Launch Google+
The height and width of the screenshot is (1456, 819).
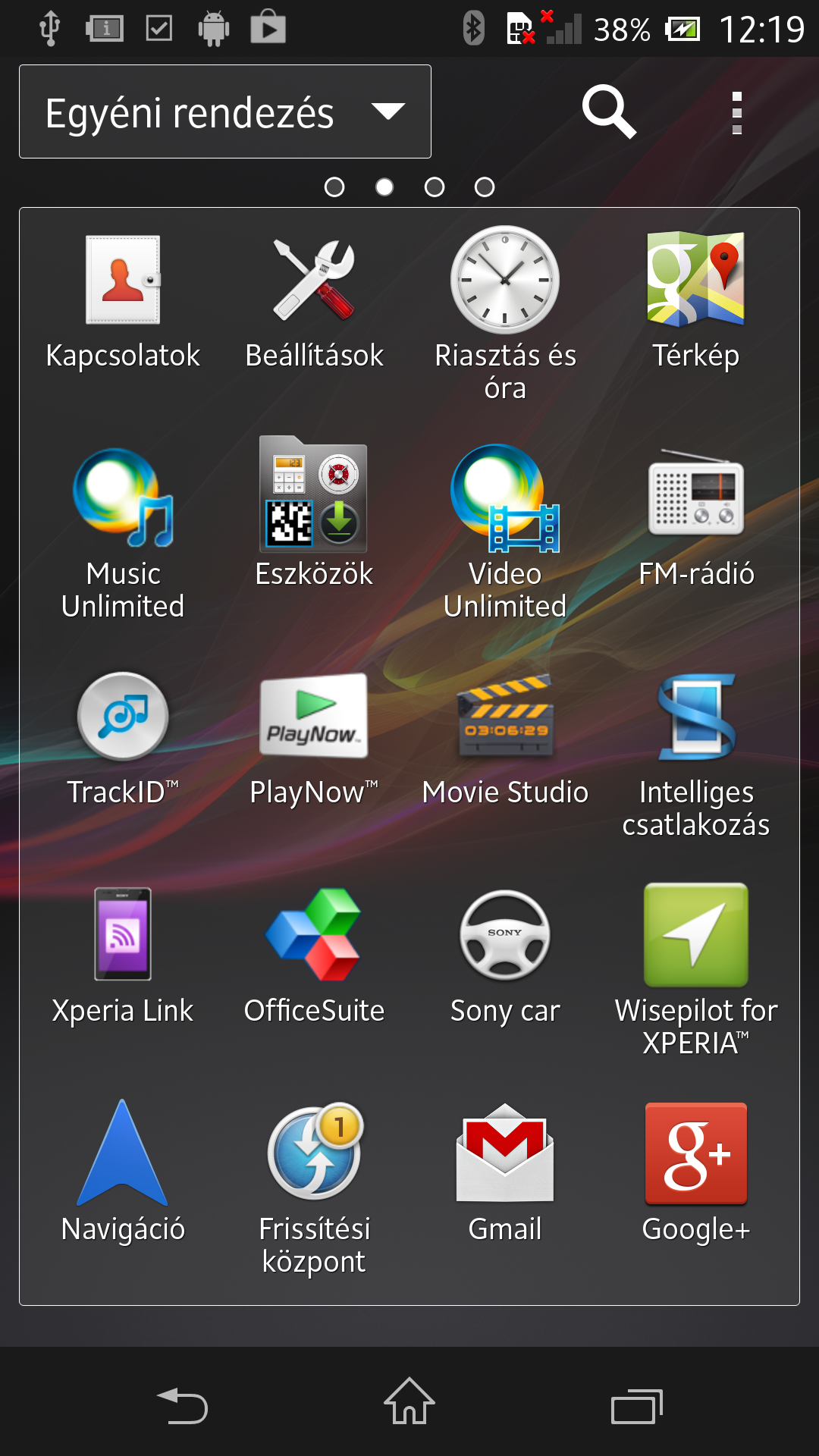pos(695,1153)
